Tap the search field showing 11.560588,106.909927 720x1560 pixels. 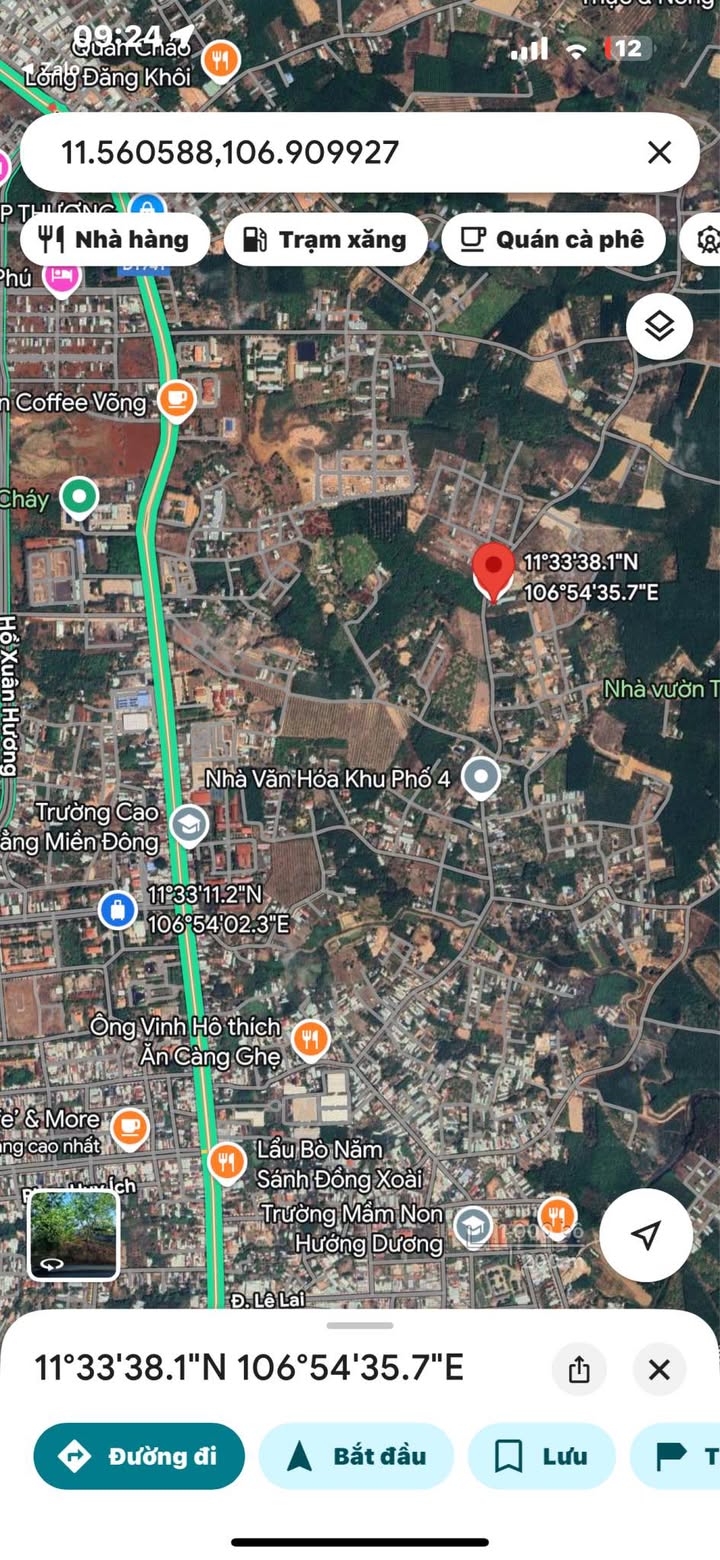click(330, 153)
